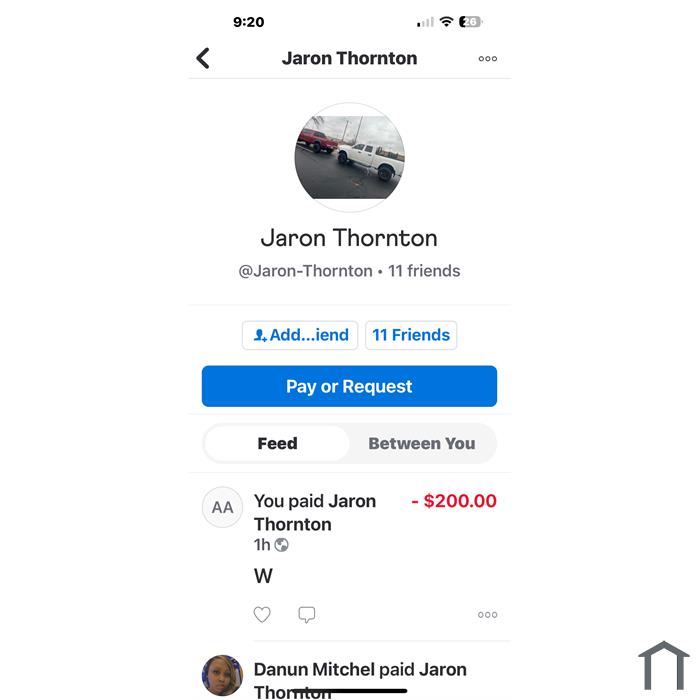Like the $200.00 payment post
Screen dimensions: 700x700
coord(262,615)
